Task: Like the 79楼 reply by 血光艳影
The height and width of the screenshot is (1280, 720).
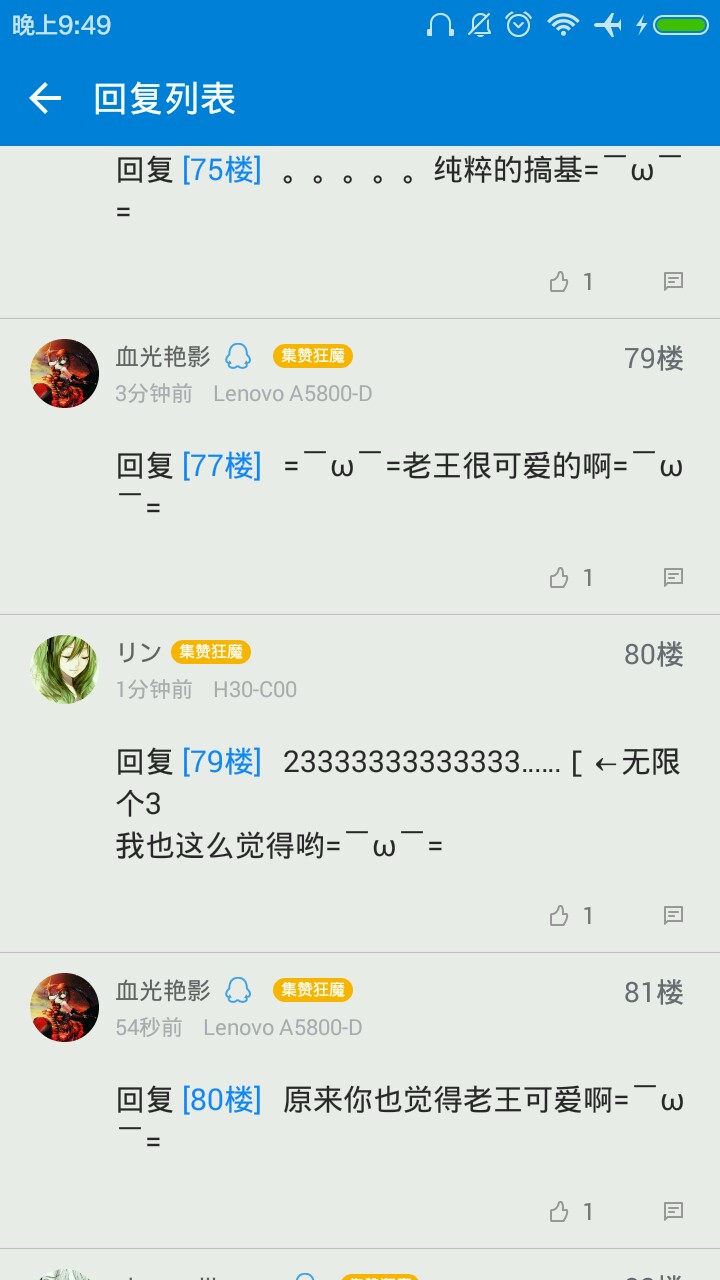Action: point(560,577)
